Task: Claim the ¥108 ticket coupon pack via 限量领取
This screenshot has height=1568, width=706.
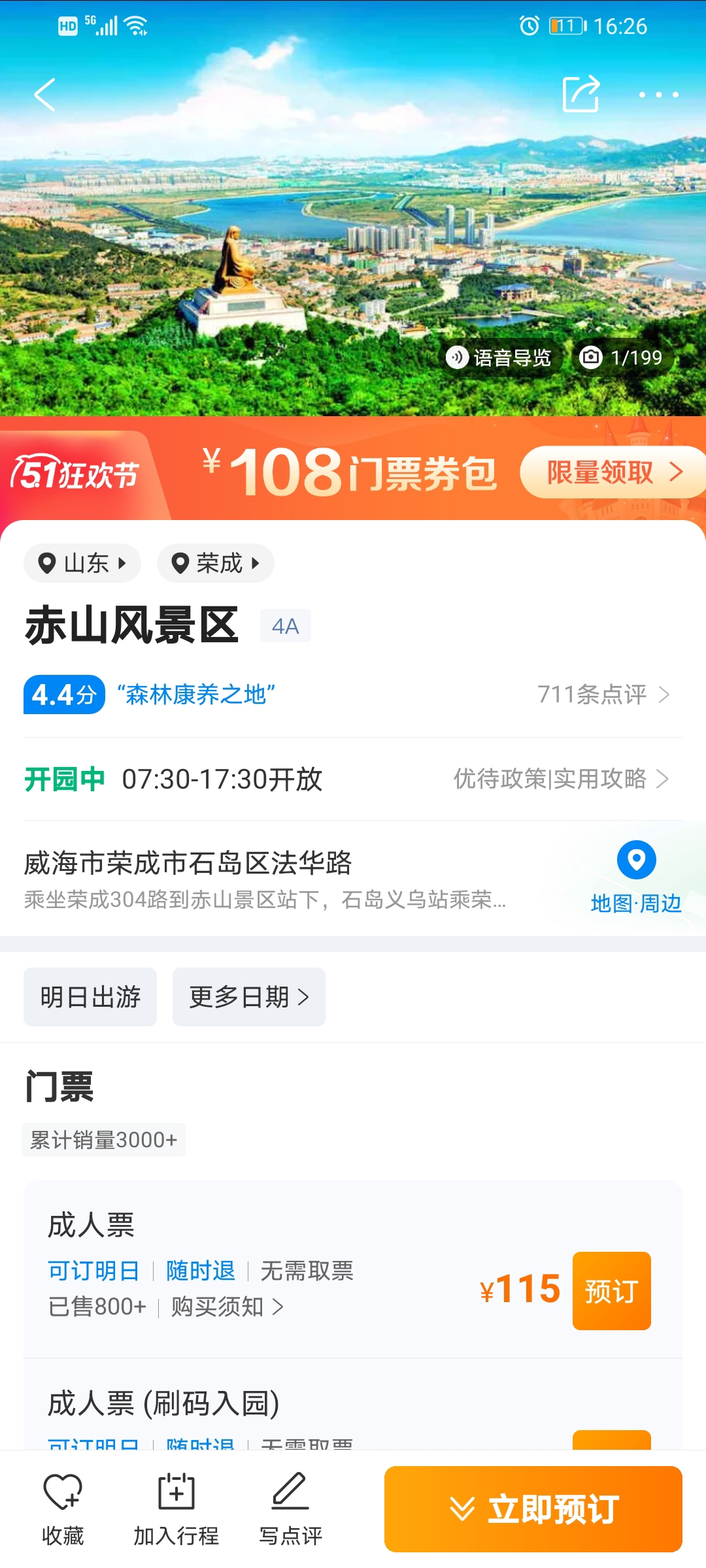Action: pyautogui.click(x=613, y=472)
